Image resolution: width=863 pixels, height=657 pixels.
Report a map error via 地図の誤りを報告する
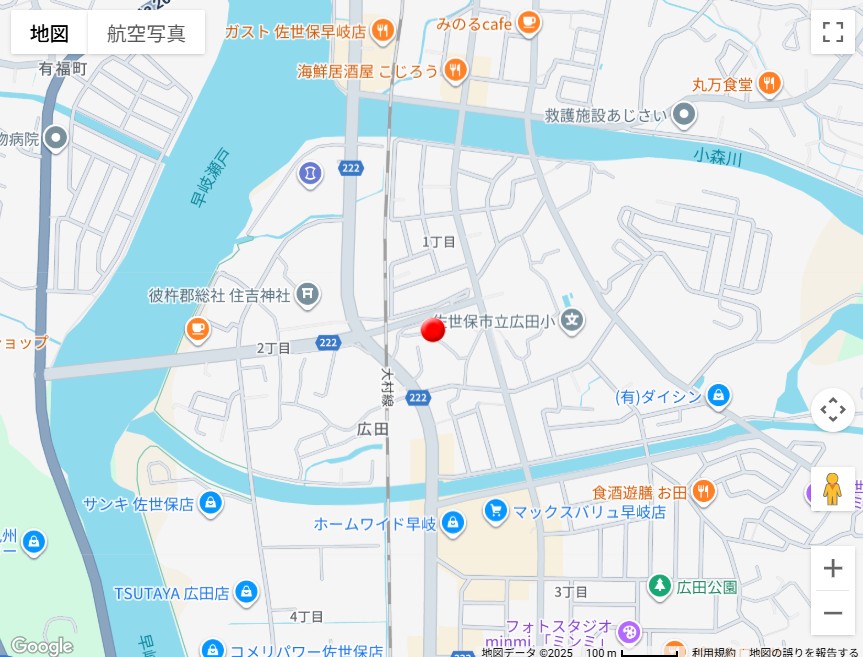click(802, 652)
